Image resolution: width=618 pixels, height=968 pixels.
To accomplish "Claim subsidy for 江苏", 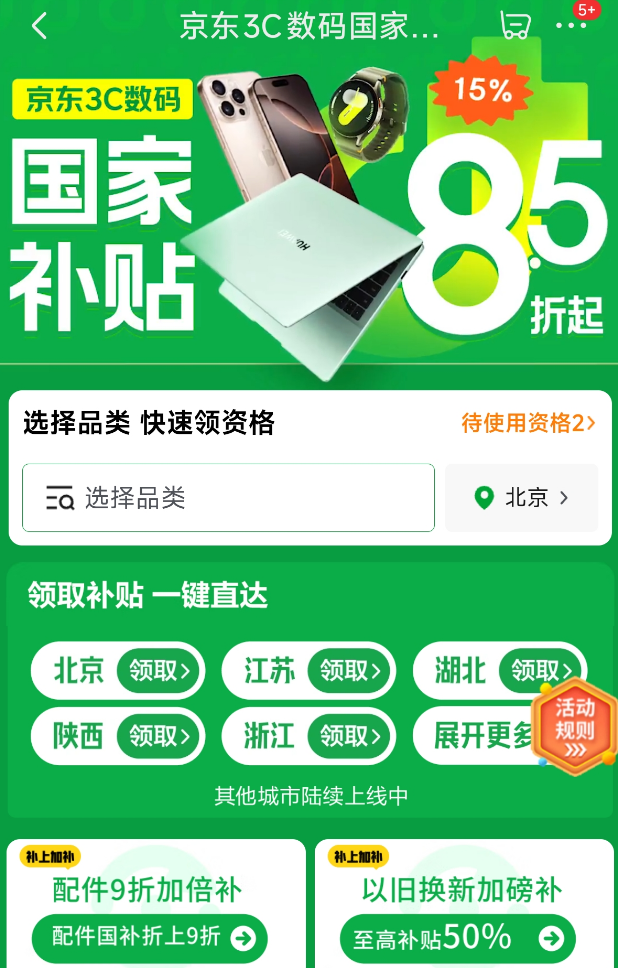I will click(x=350, y=670).
